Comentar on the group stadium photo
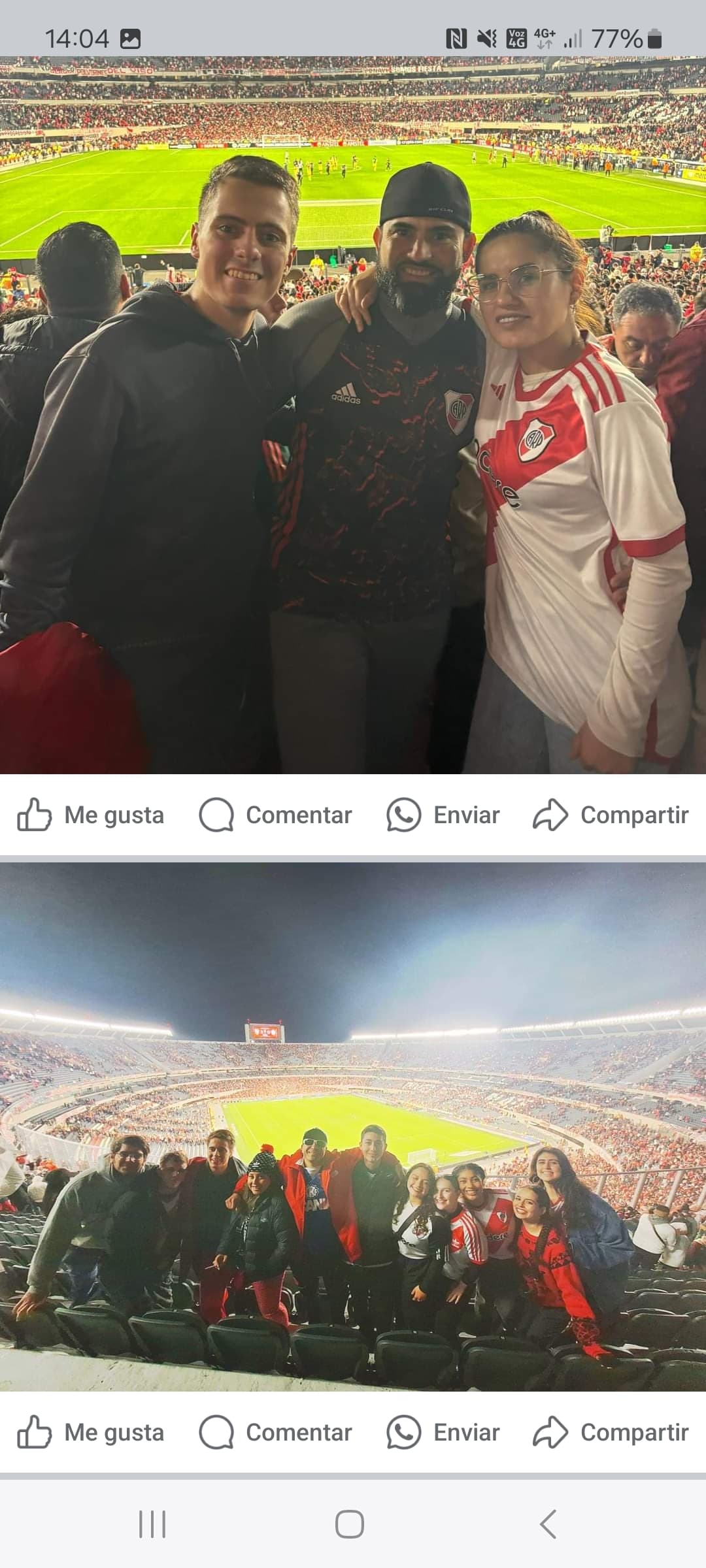The image size is (706, 1568). [x=275, y=1432]
